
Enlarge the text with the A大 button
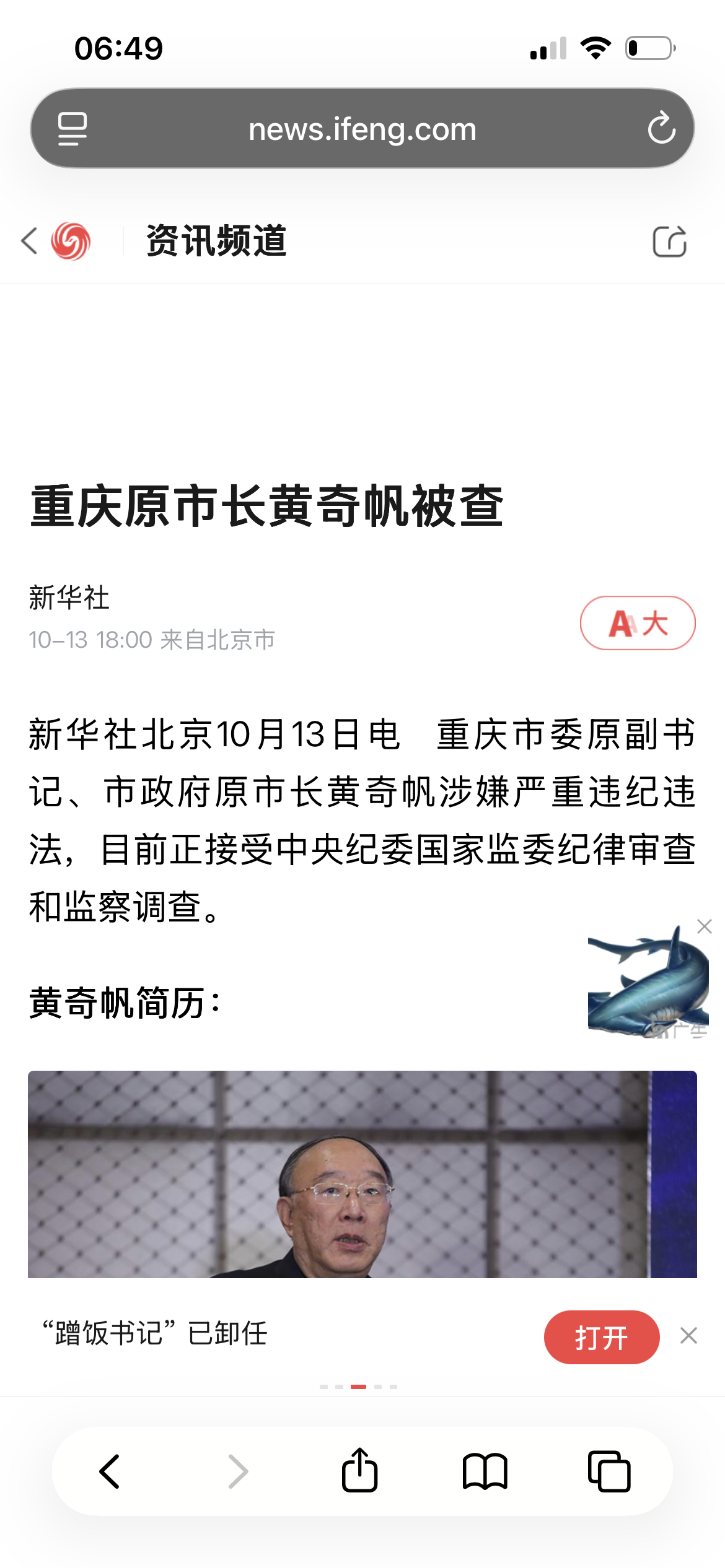[x=638, y=623]
